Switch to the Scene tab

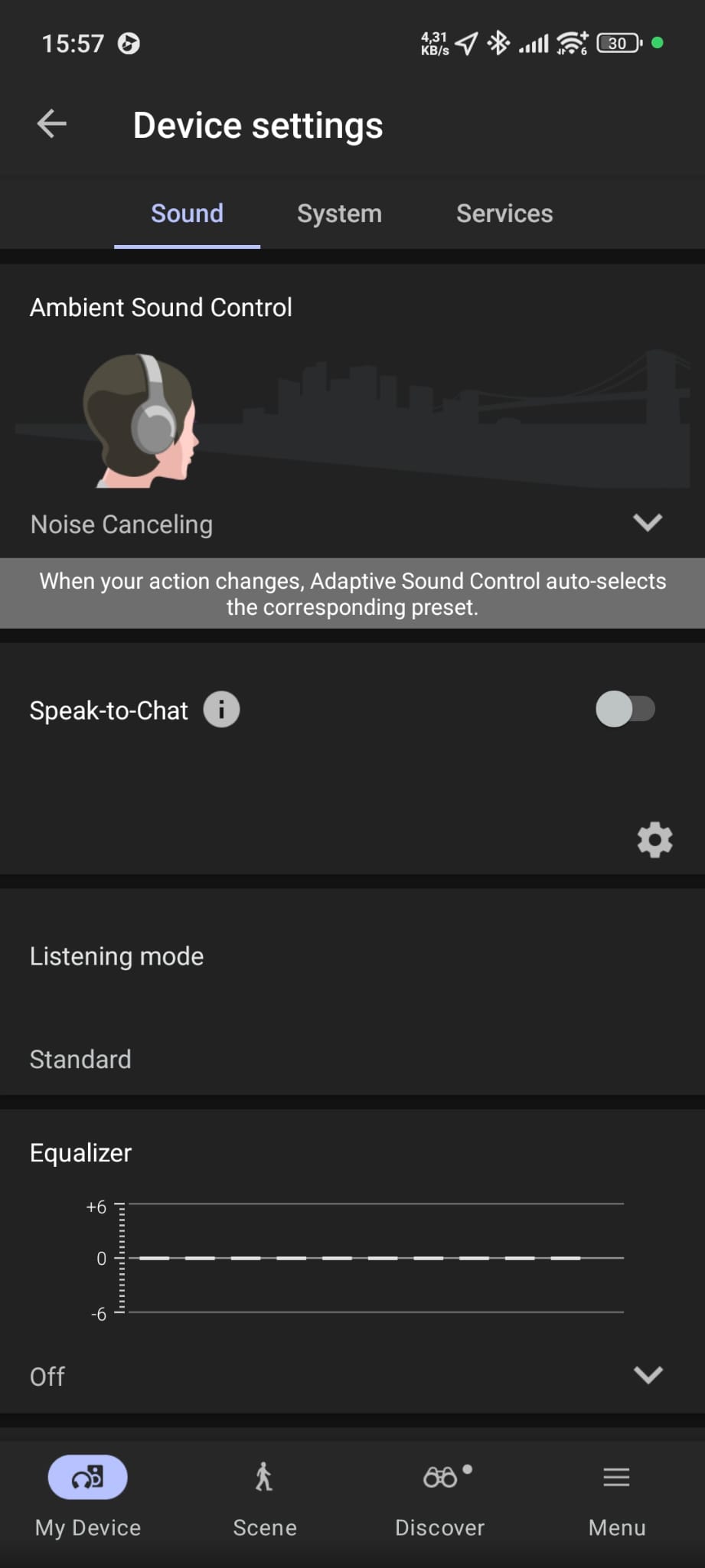coord(264,1494)
